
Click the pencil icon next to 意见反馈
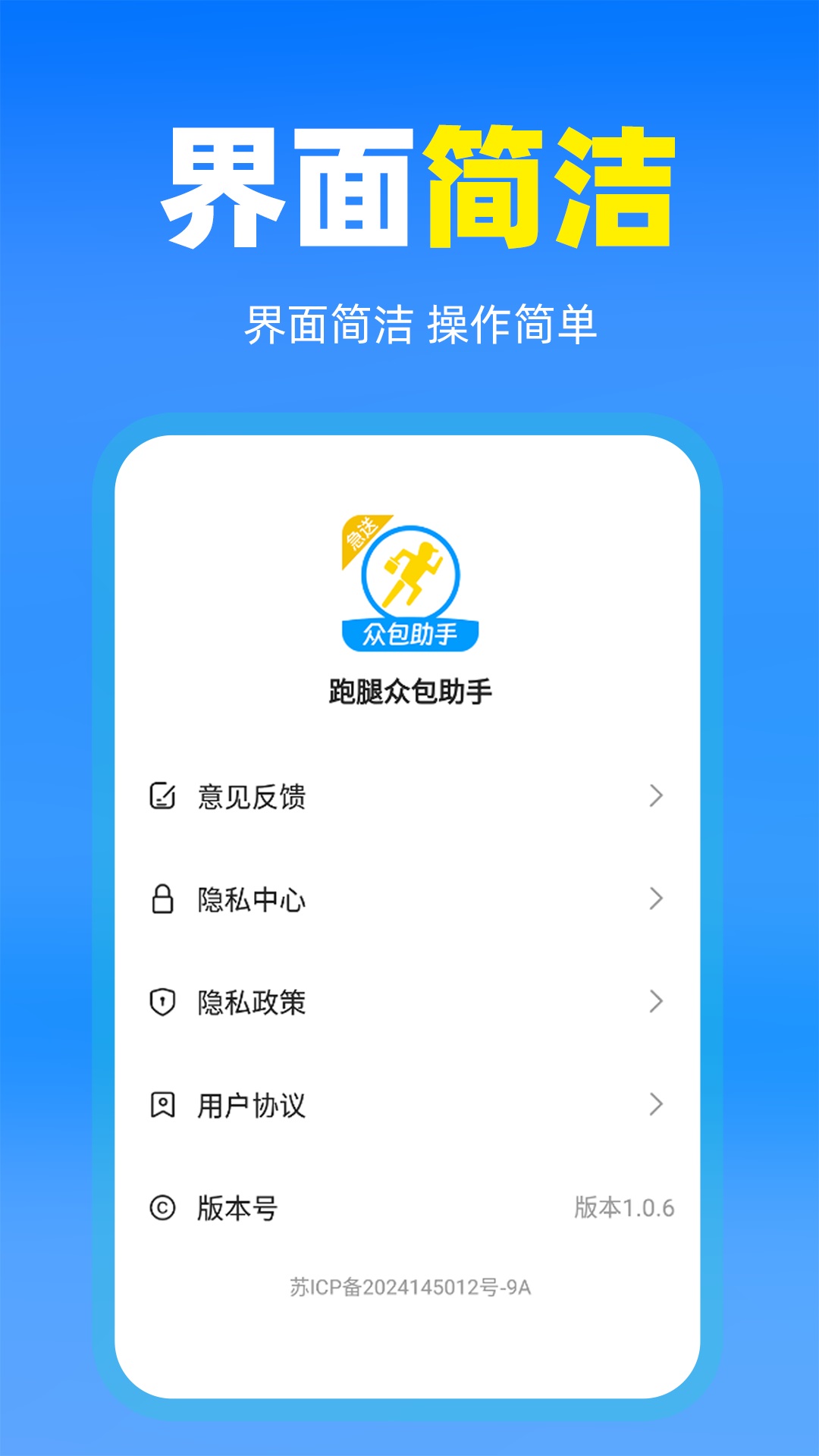coord(162,795)
